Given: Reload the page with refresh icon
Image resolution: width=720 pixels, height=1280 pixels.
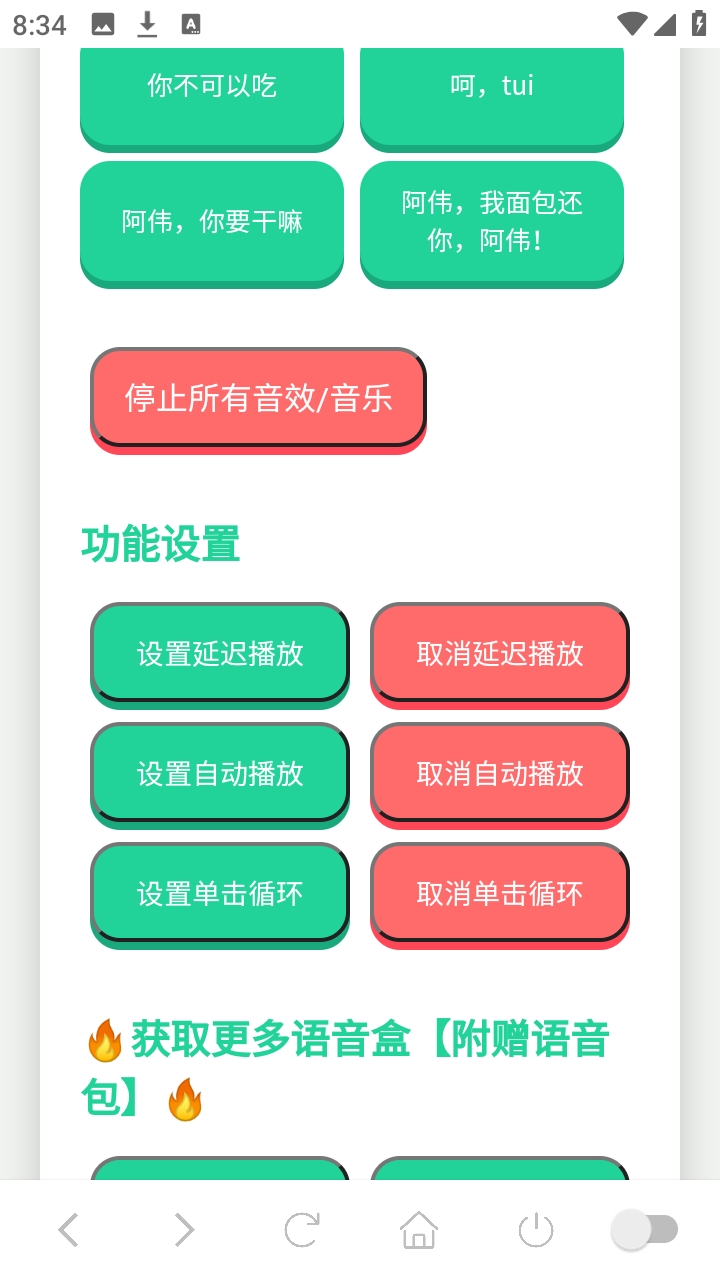Looking at the screenshot, I should pyautogui.click(x=301, y=1230).
